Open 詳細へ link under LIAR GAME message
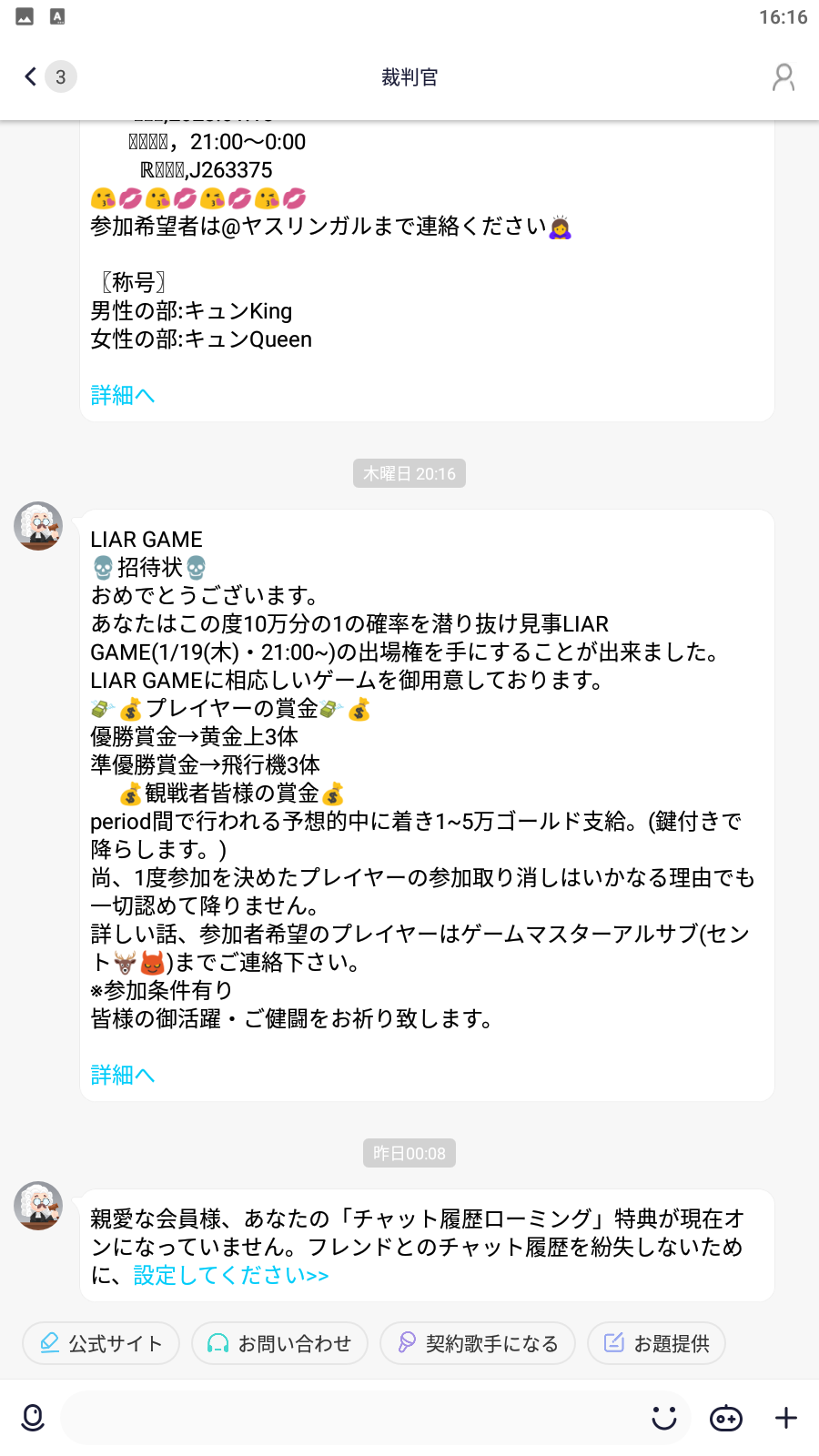 122,1075
